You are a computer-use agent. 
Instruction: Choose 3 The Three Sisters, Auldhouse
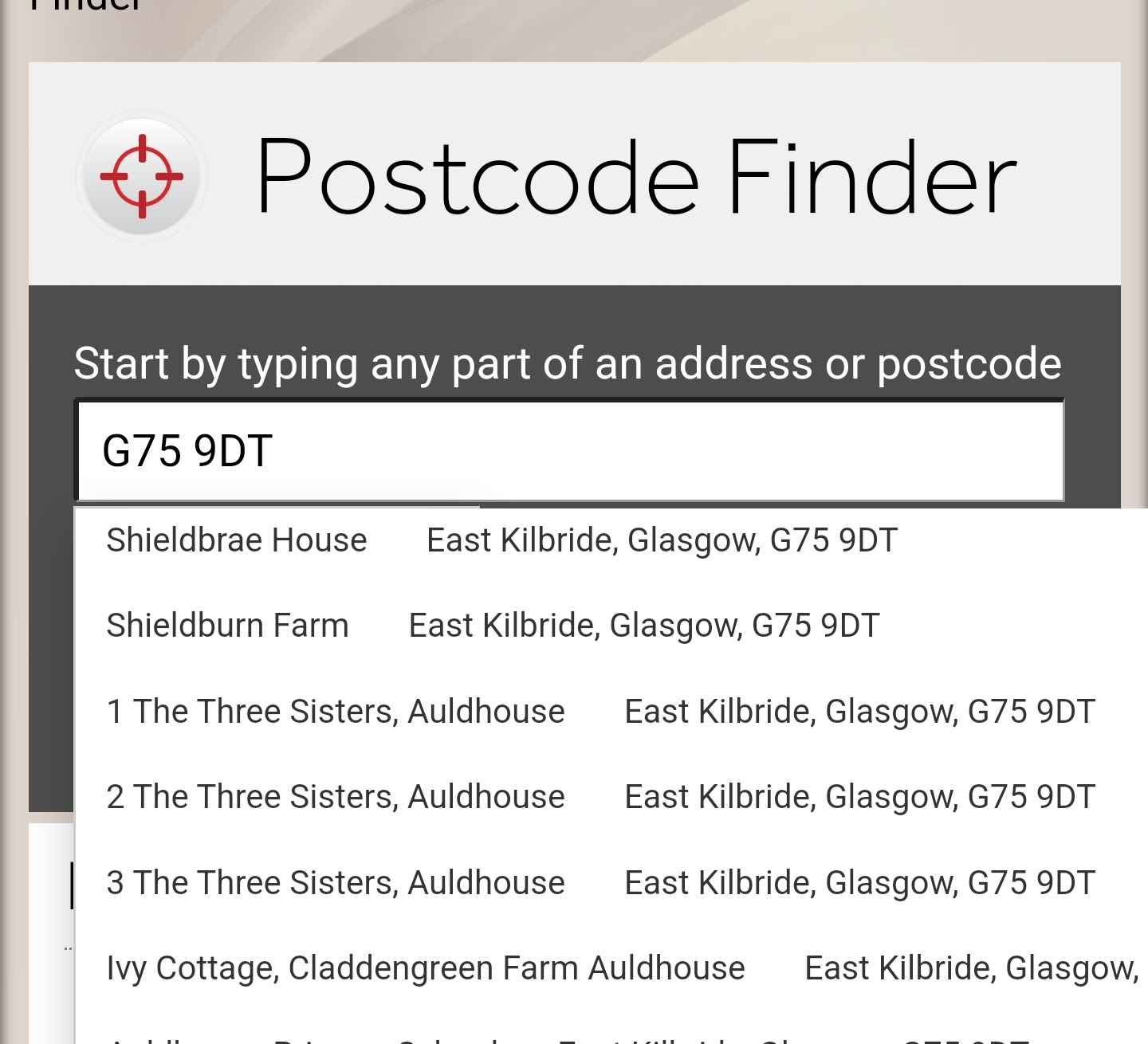pyautogui.click(x=600, y=883)
